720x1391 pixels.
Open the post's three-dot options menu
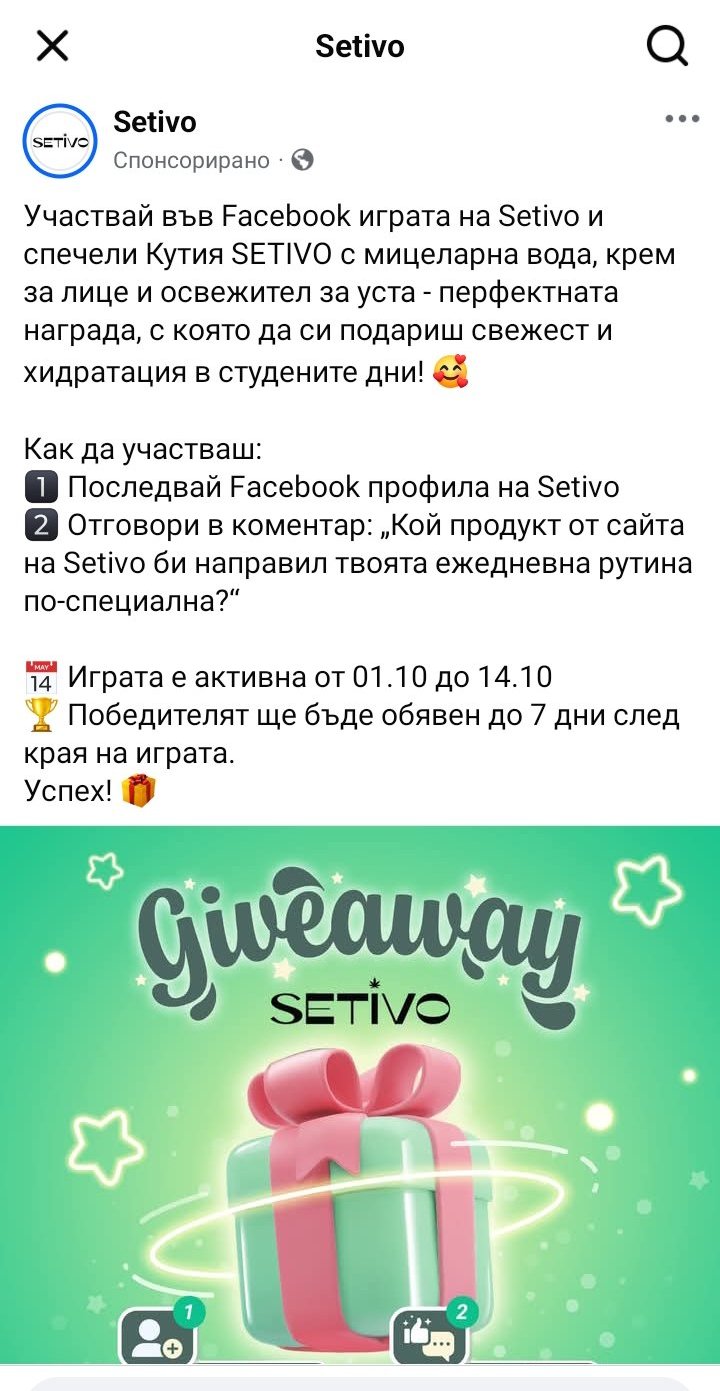[682, 119]
